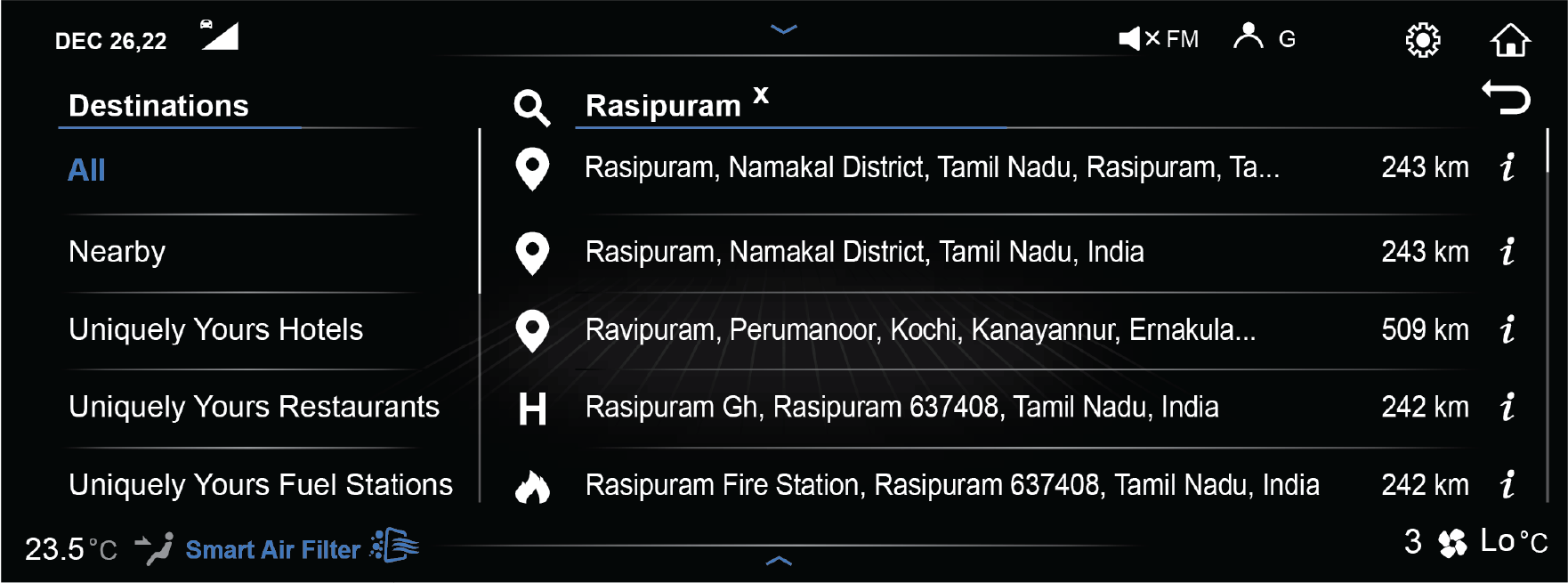Tap the back arrow icon
This screenshot has width=1568, height=583.
coord(1506,97)
